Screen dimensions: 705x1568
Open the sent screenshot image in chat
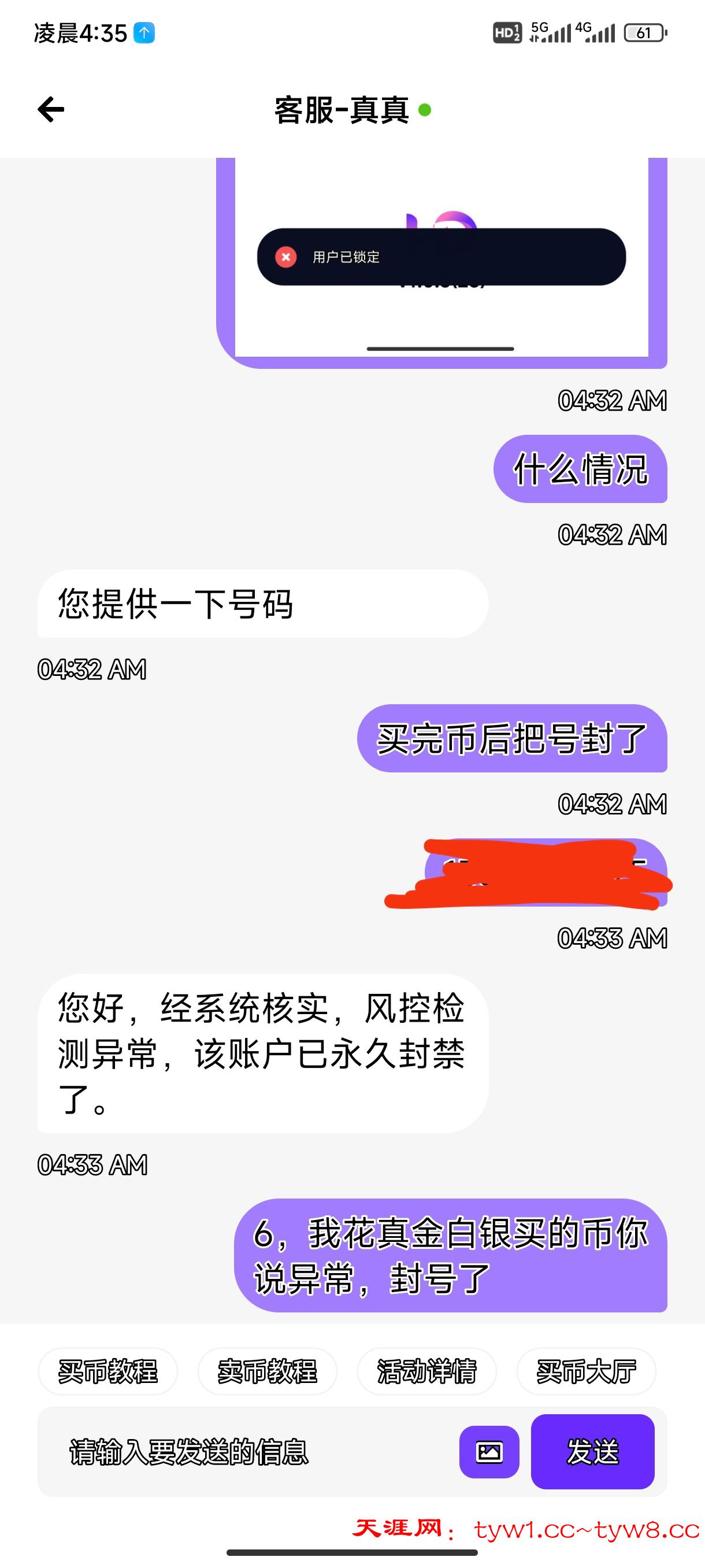coord(441,262)
